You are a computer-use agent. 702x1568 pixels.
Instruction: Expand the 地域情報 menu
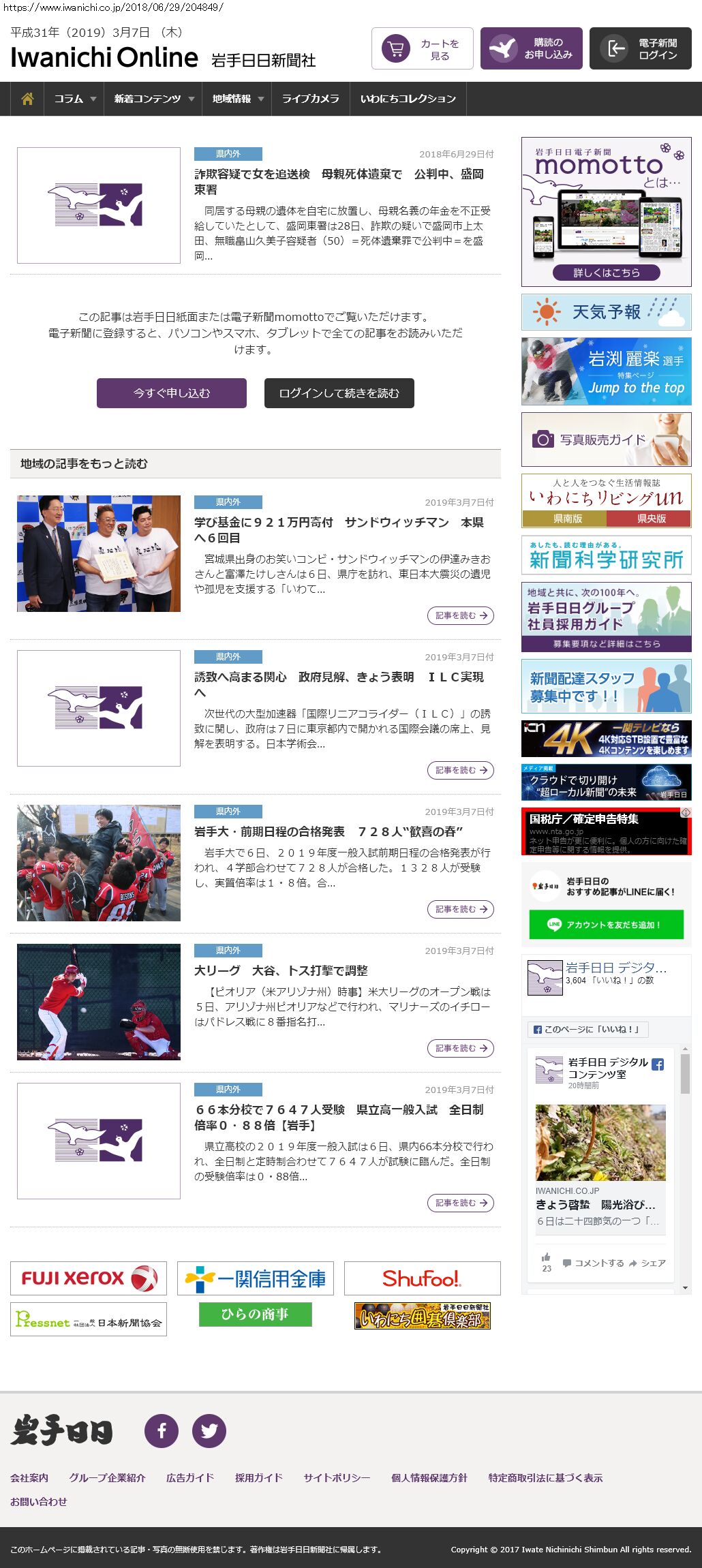coord(237,99)
